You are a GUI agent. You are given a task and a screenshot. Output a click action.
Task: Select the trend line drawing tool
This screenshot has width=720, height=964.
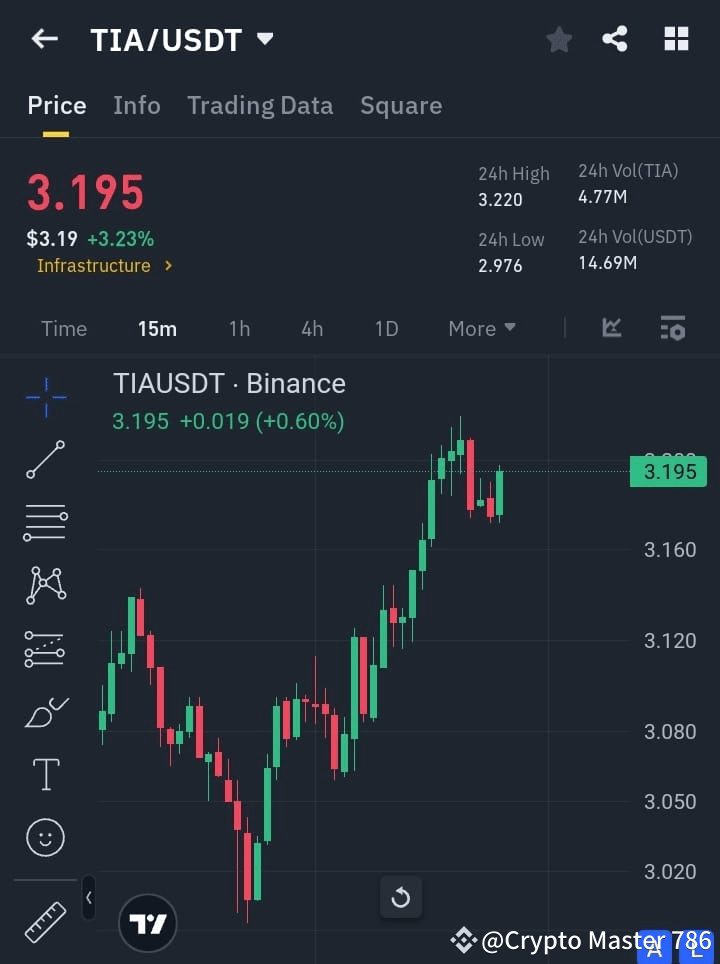(45, 460)
